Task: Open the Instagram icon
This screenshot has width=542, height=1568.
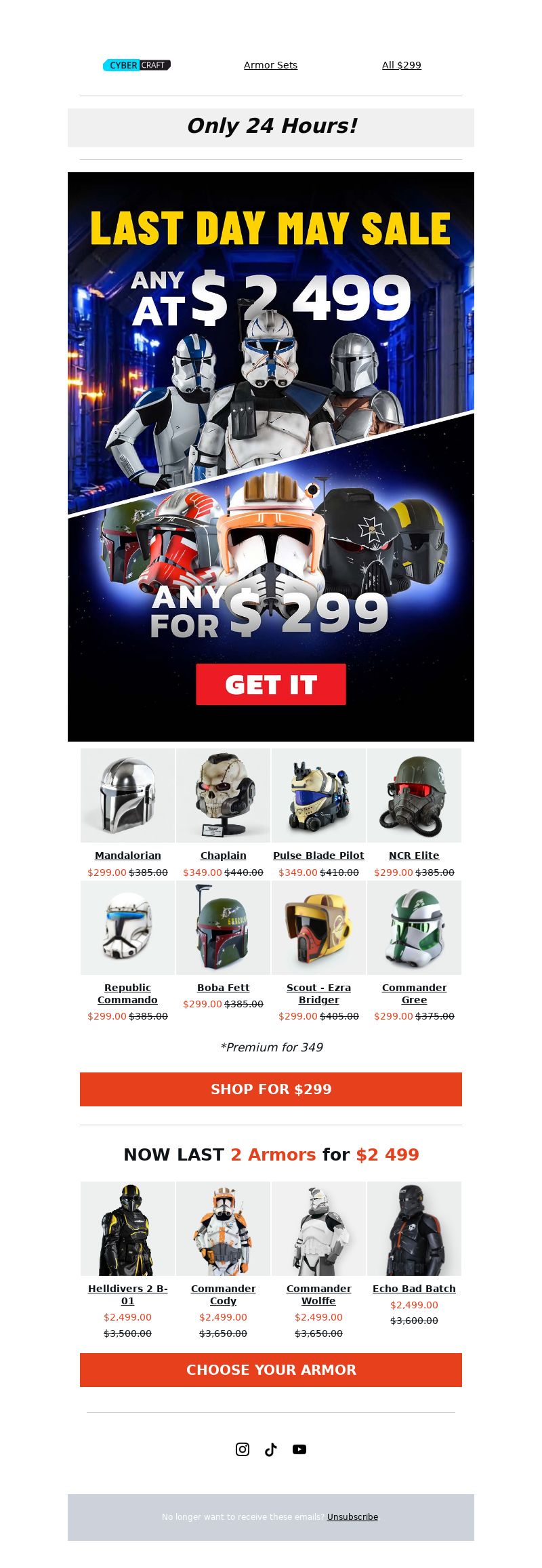Action: (243, 1449)
